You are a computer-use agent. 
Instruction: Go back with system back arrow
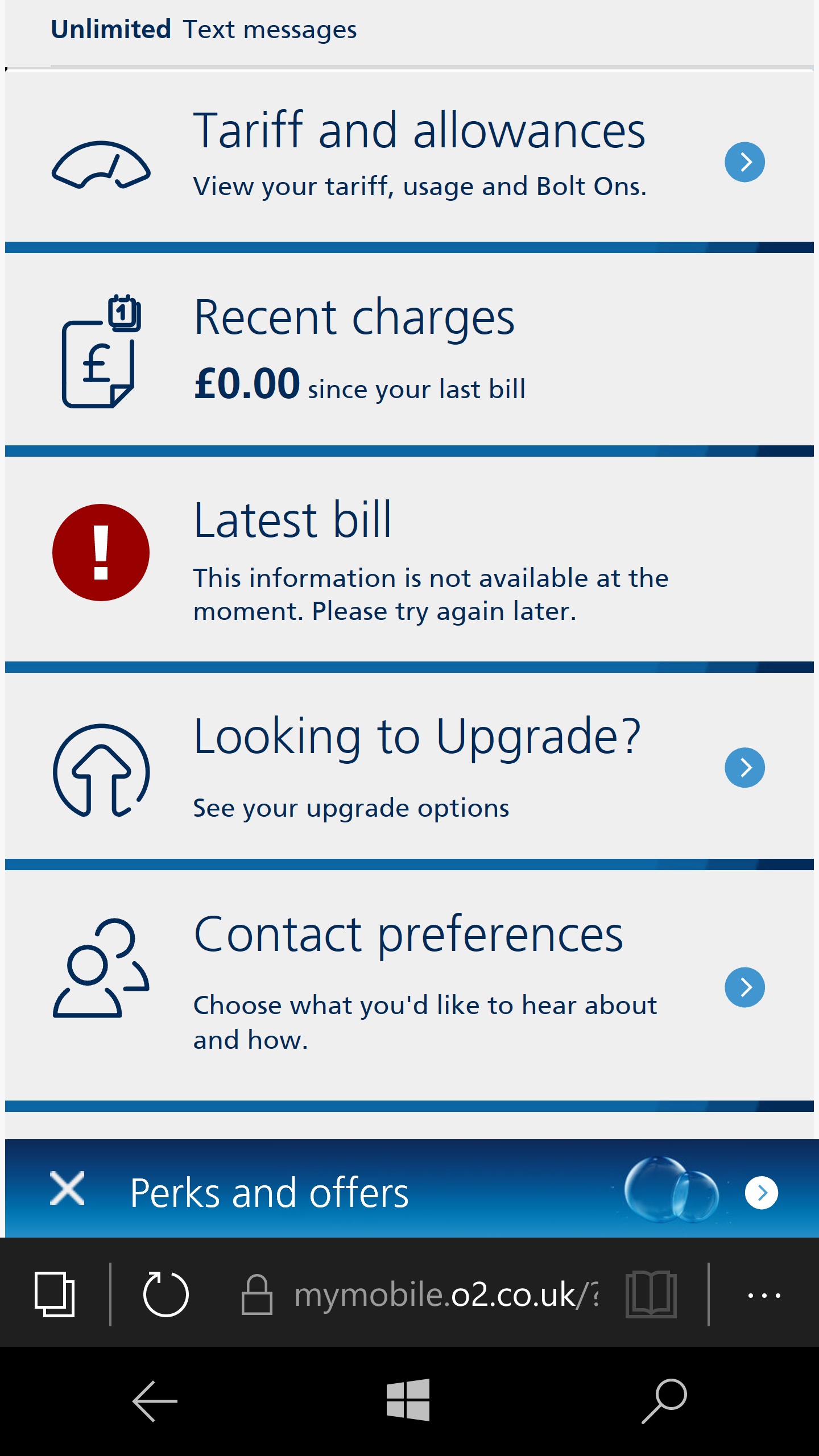[x=155, y=1401]
